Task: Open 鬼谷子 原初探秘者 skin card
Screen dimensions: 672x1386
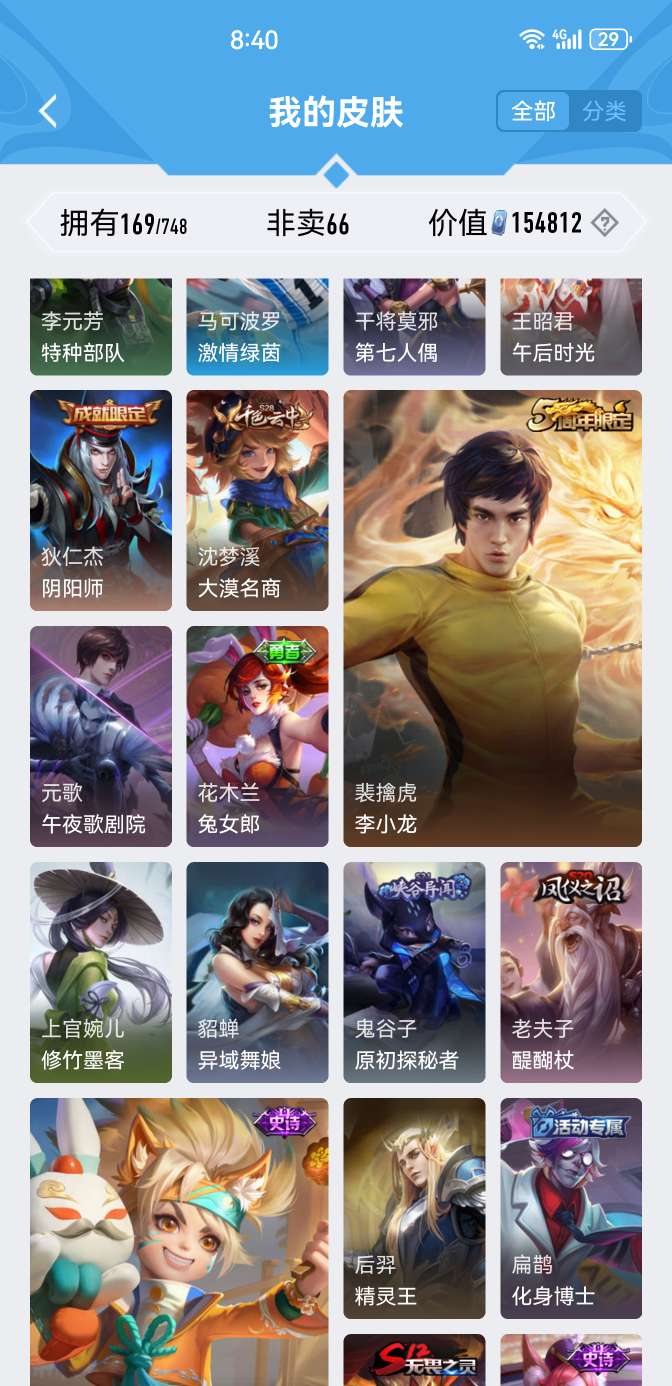Action: (x=414, y=972)
